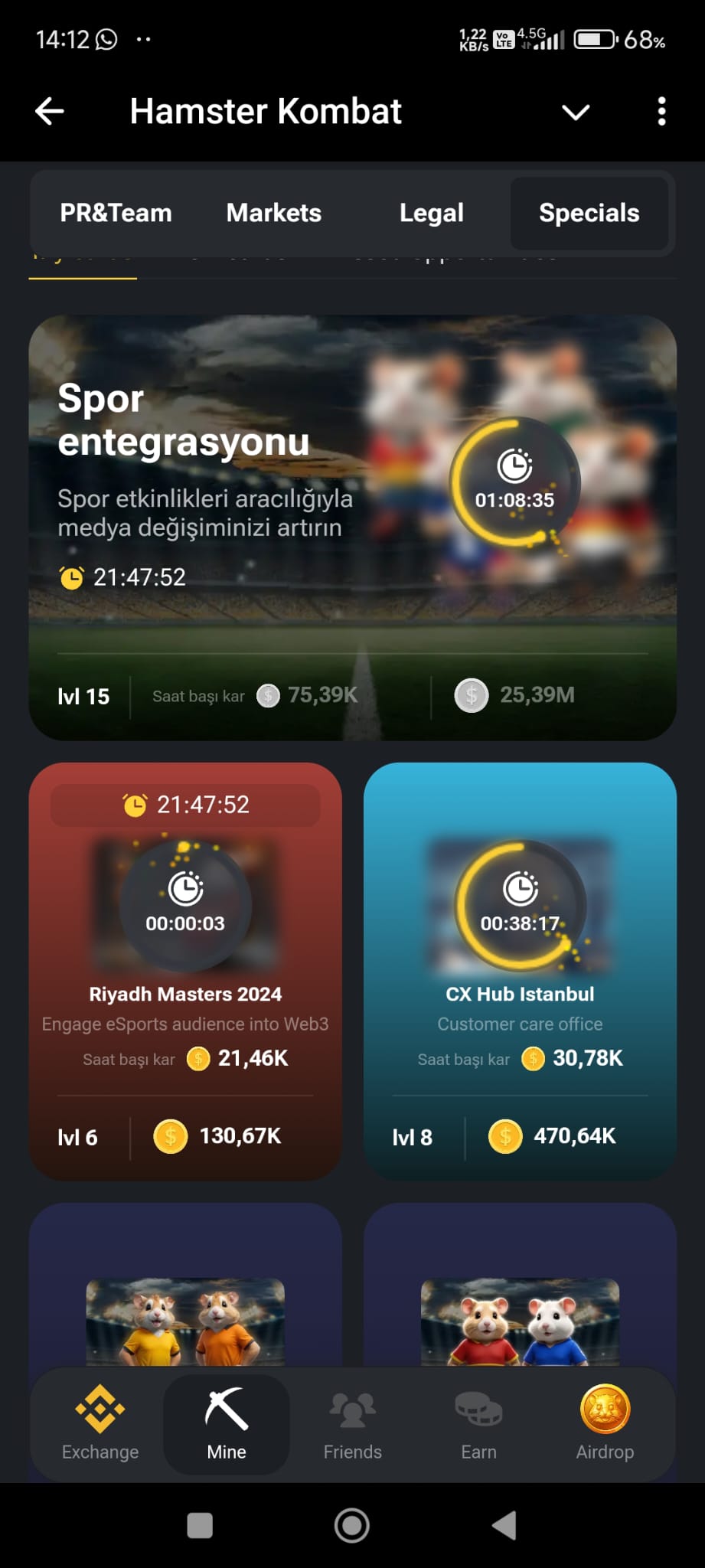705x1568 pixels.
Task: Open the Mine tab
Action: (x=227, y=1424)
